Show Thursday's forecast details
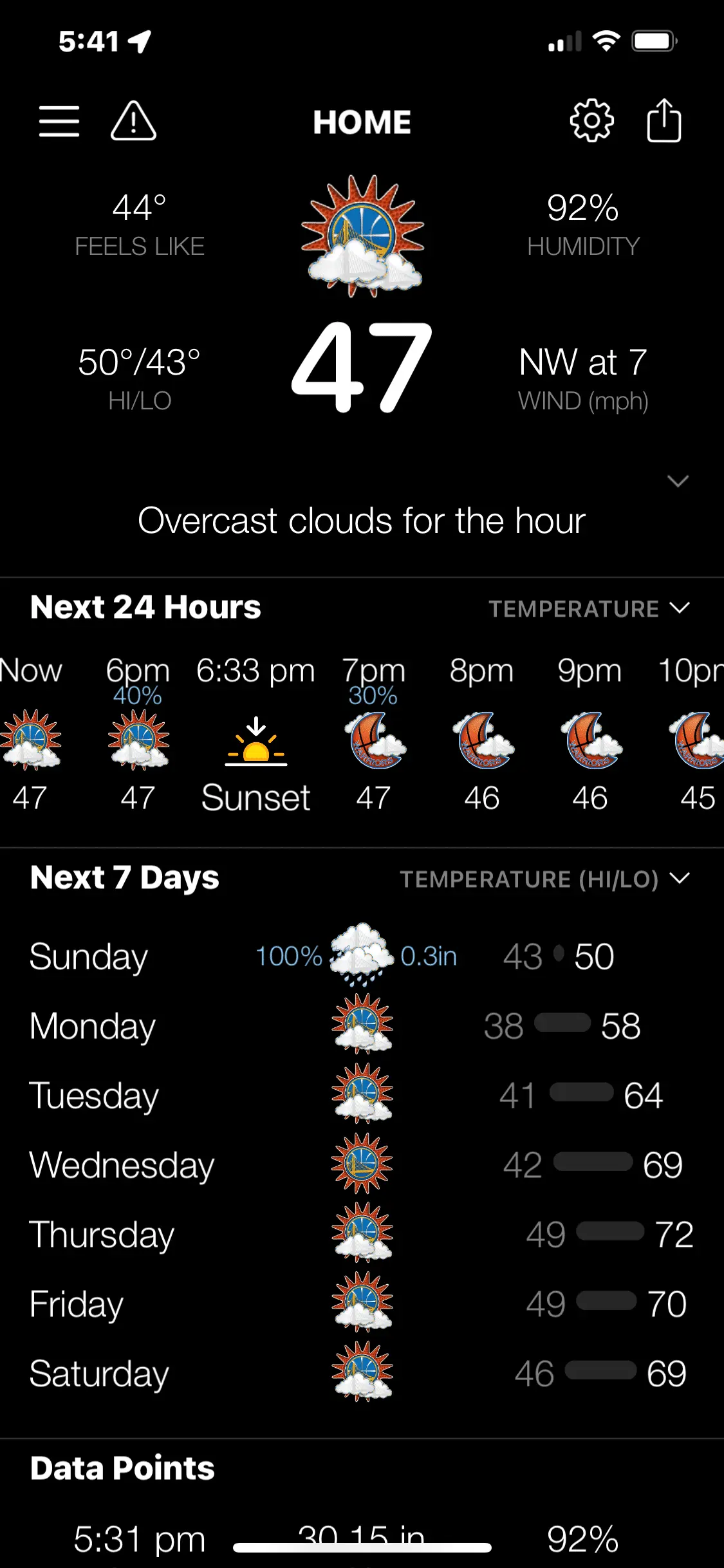The width and height of the screenshot is (724, 1568). click(362, 1235)
